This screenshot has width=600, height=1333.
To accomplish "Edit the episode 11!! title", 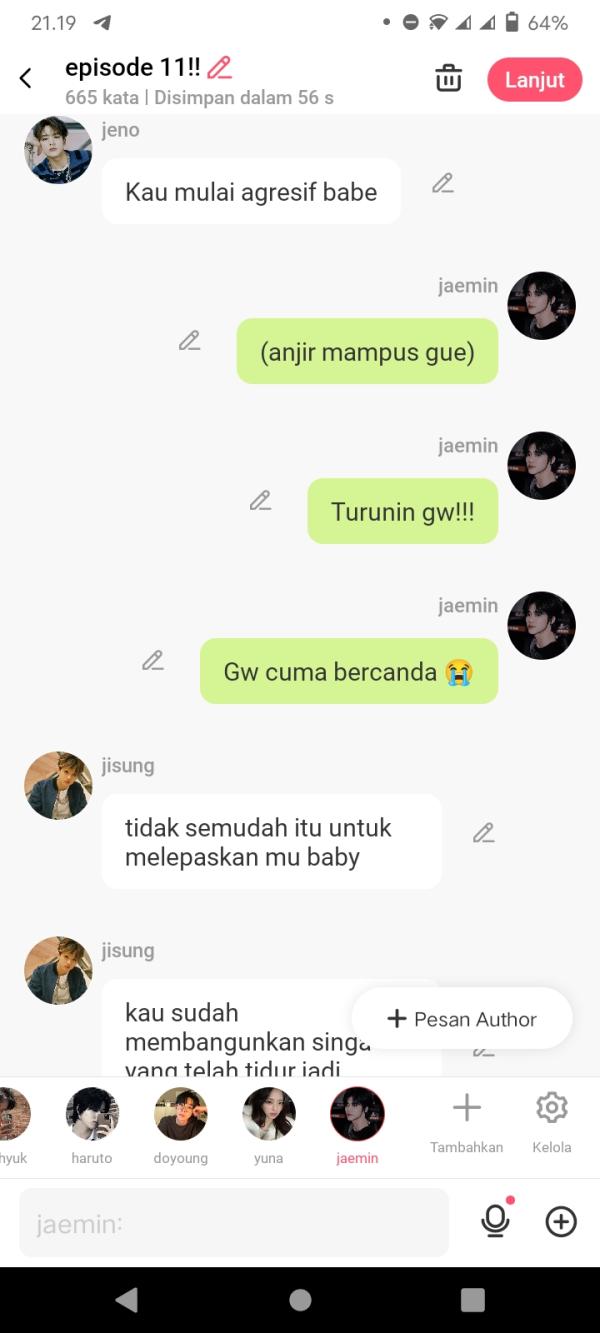I will (220, 68).
